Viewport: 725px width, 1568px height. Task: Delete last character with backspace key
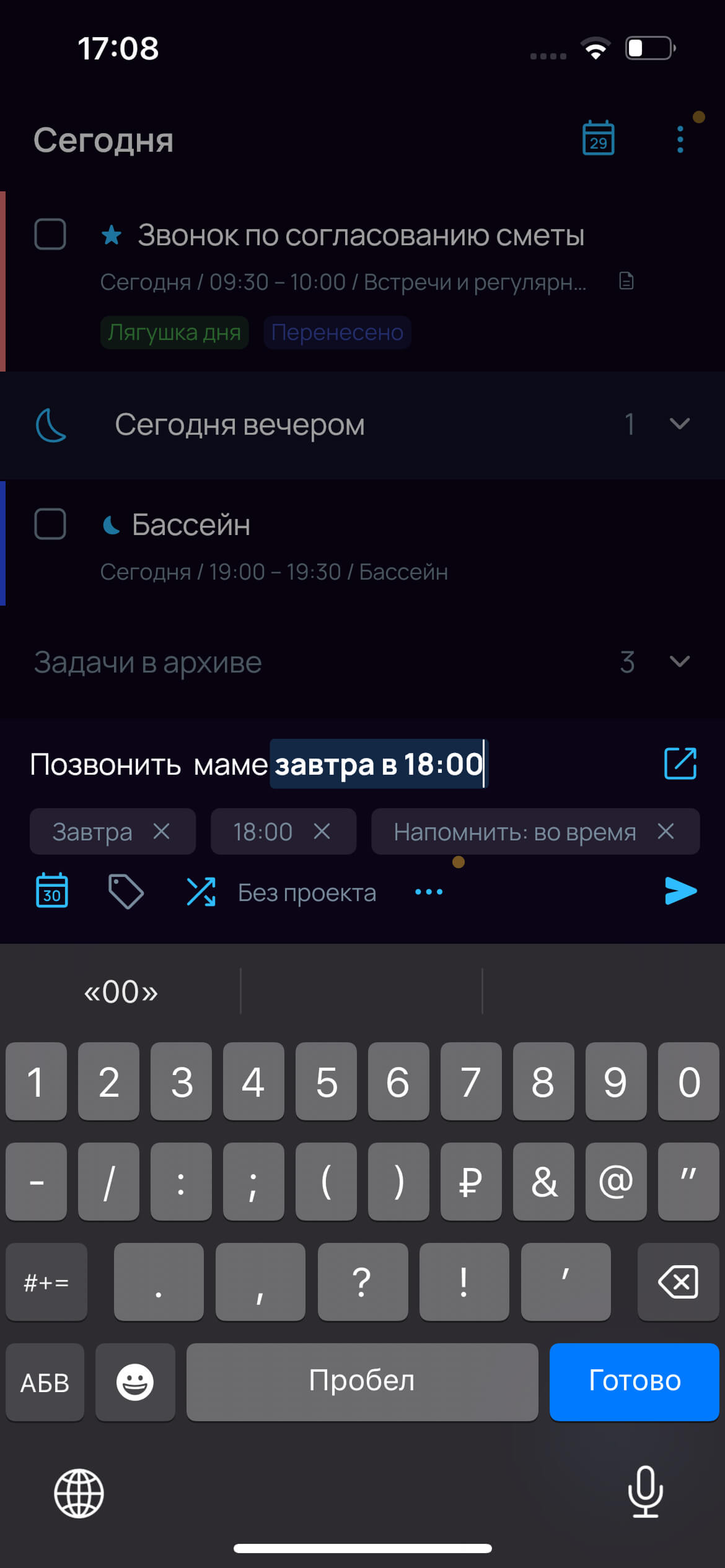(678, 1281)
